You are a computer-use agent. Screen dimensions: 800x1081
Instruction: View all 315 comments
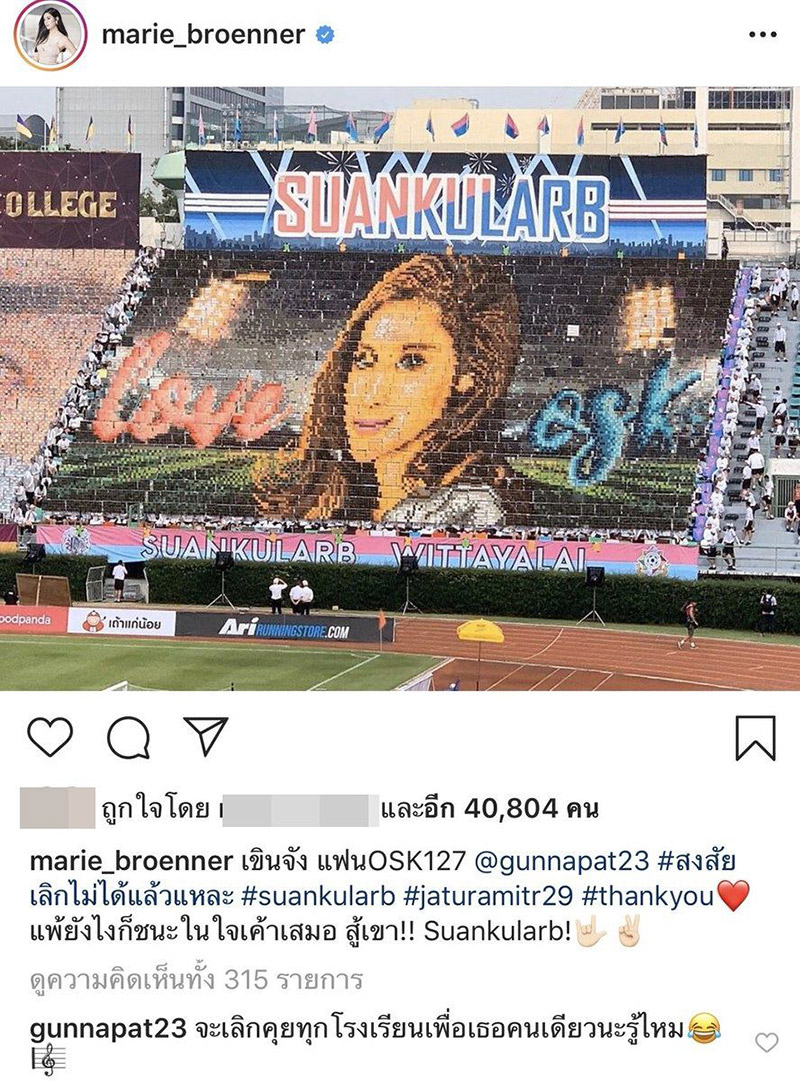(x=195, y=979)
